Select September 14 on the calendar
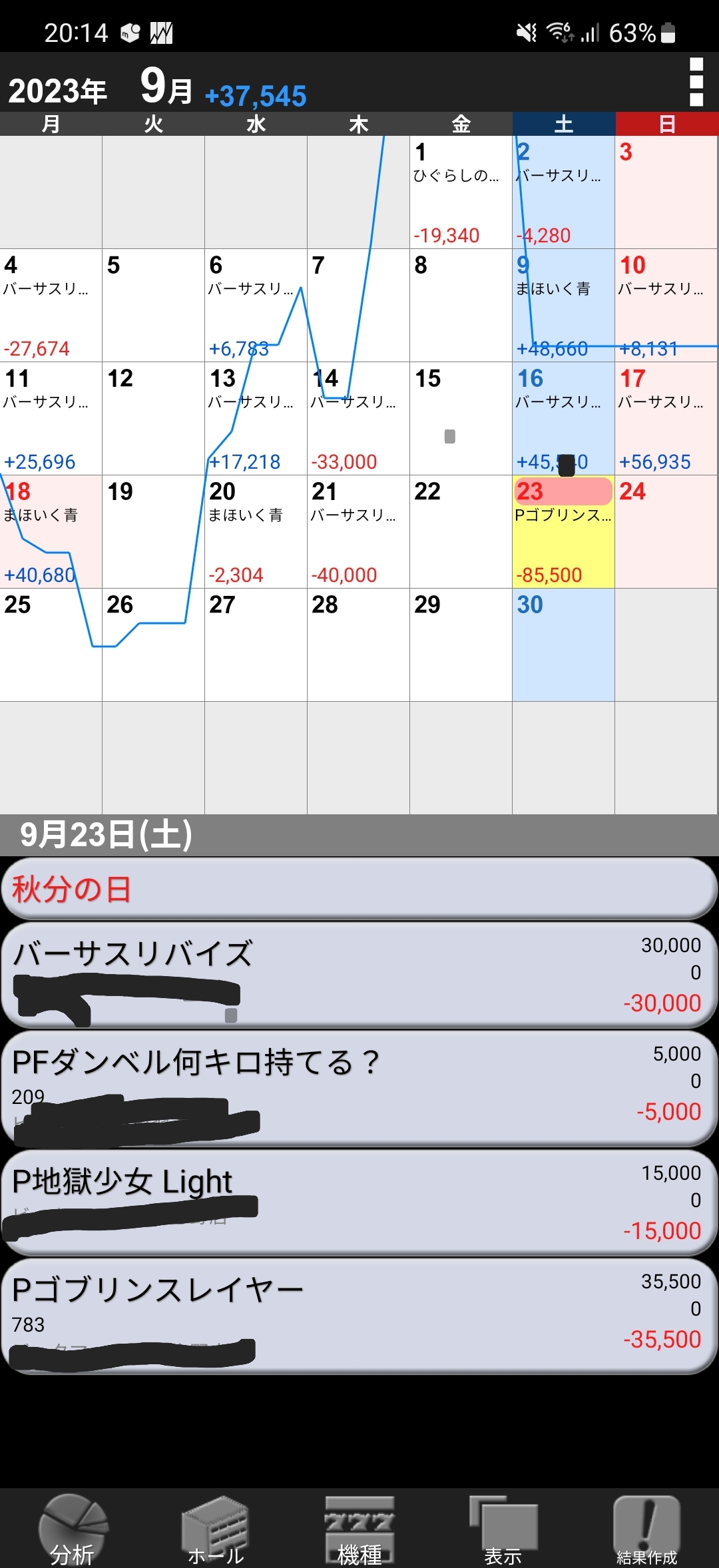This screenshot has width=719, height=1568. pos(358,419)
